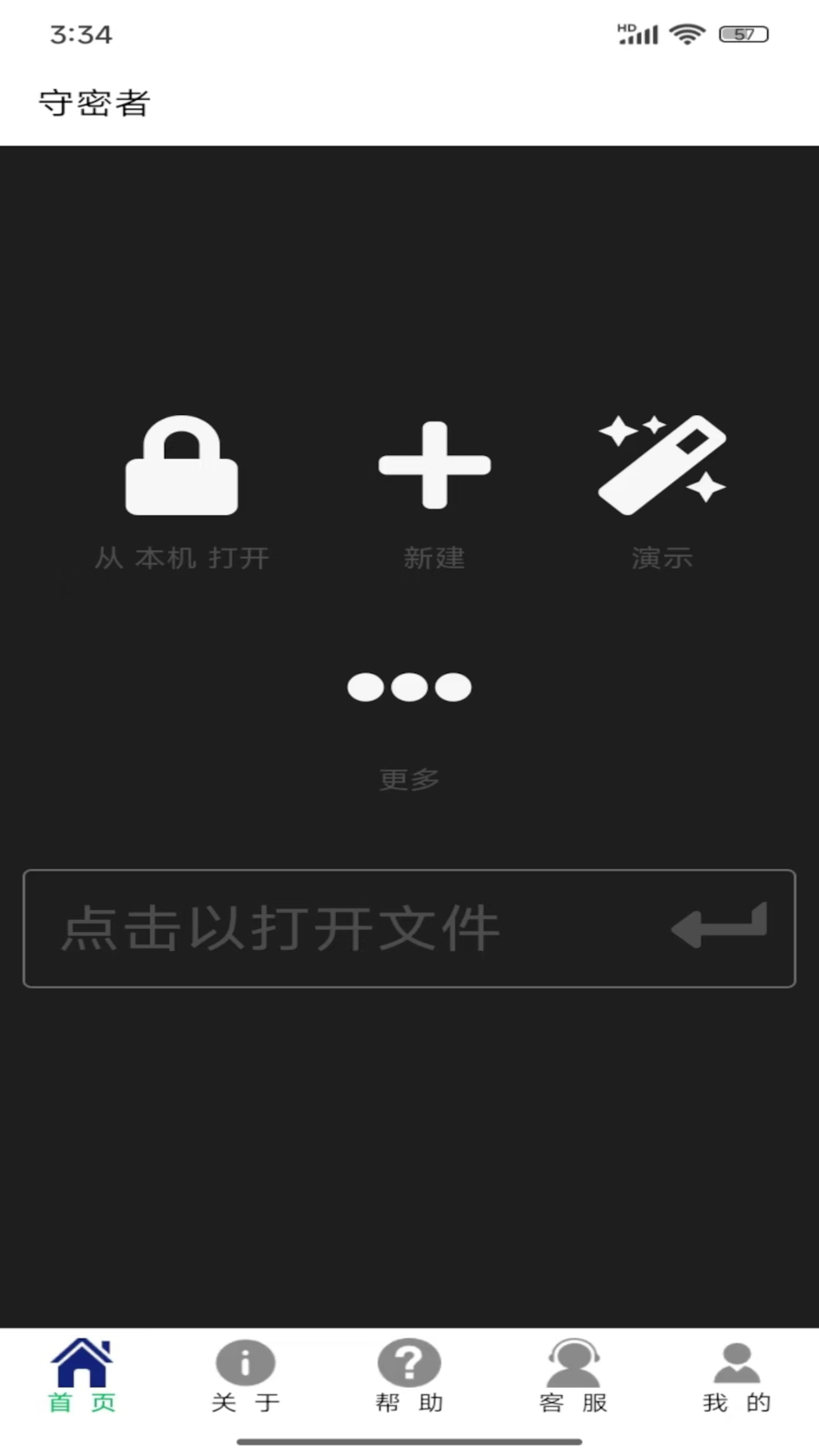Open the 帮助 help tab

(x=409, y=1376)
